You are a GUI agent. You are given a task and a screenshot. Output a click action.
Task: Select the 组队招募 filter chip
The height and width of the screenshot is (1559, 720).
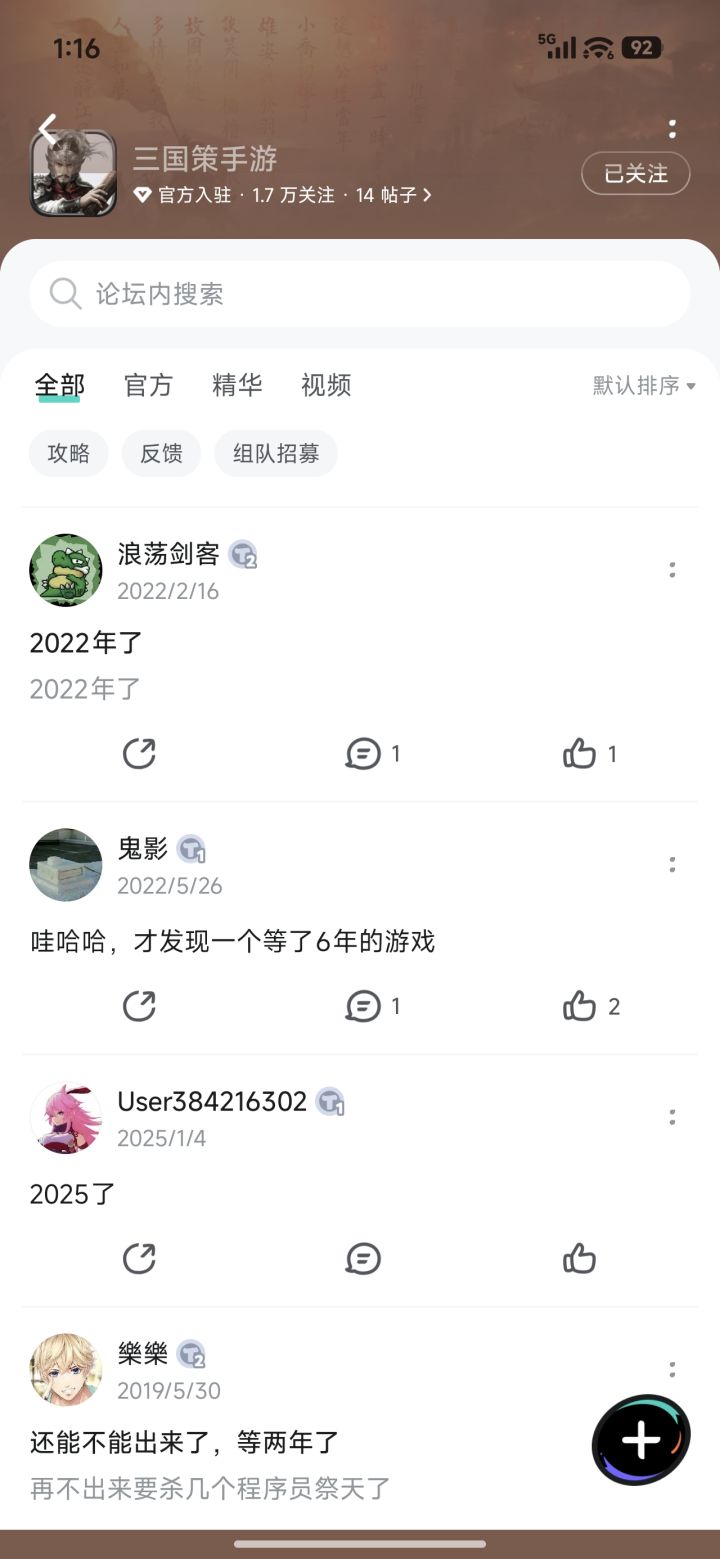tap(276, 454)
